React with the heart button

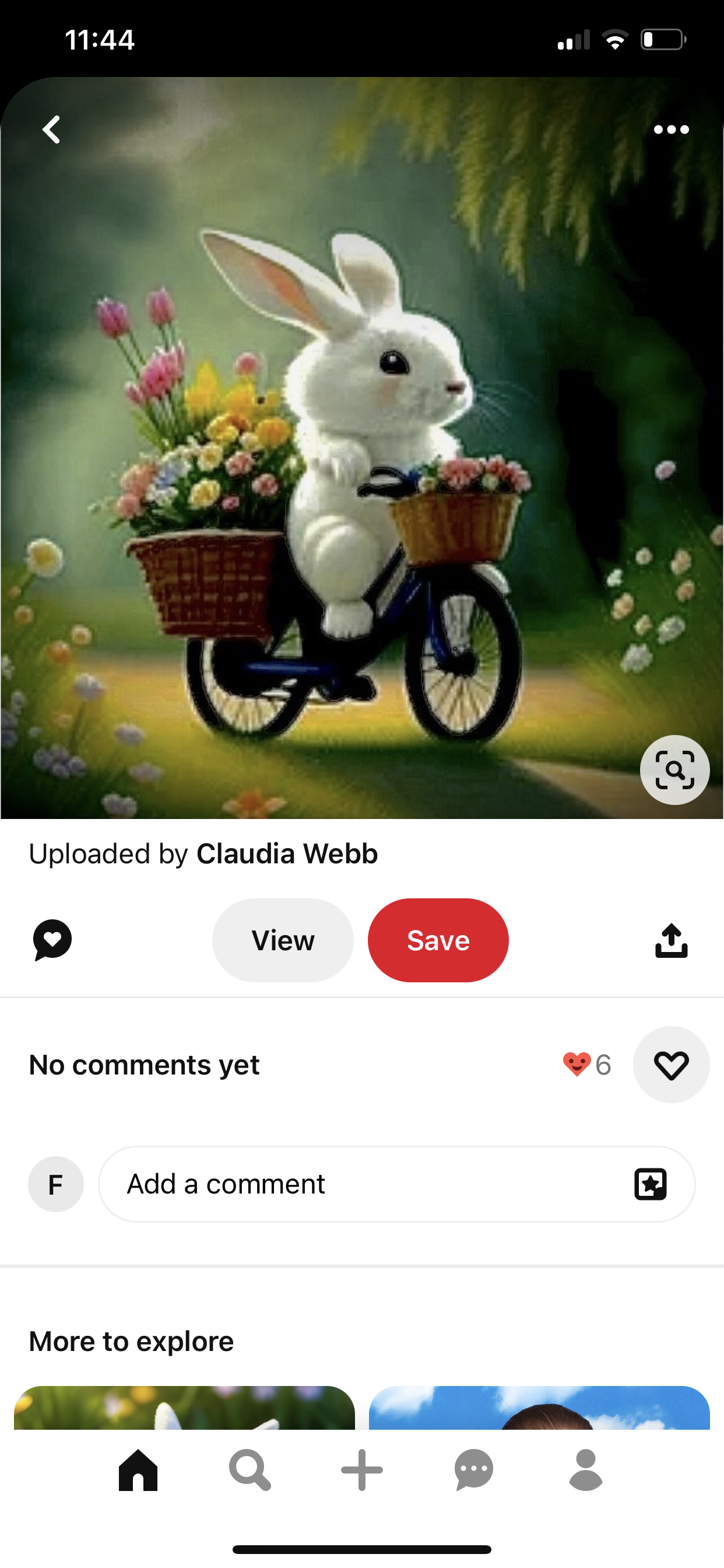[x=671, y=1065]
